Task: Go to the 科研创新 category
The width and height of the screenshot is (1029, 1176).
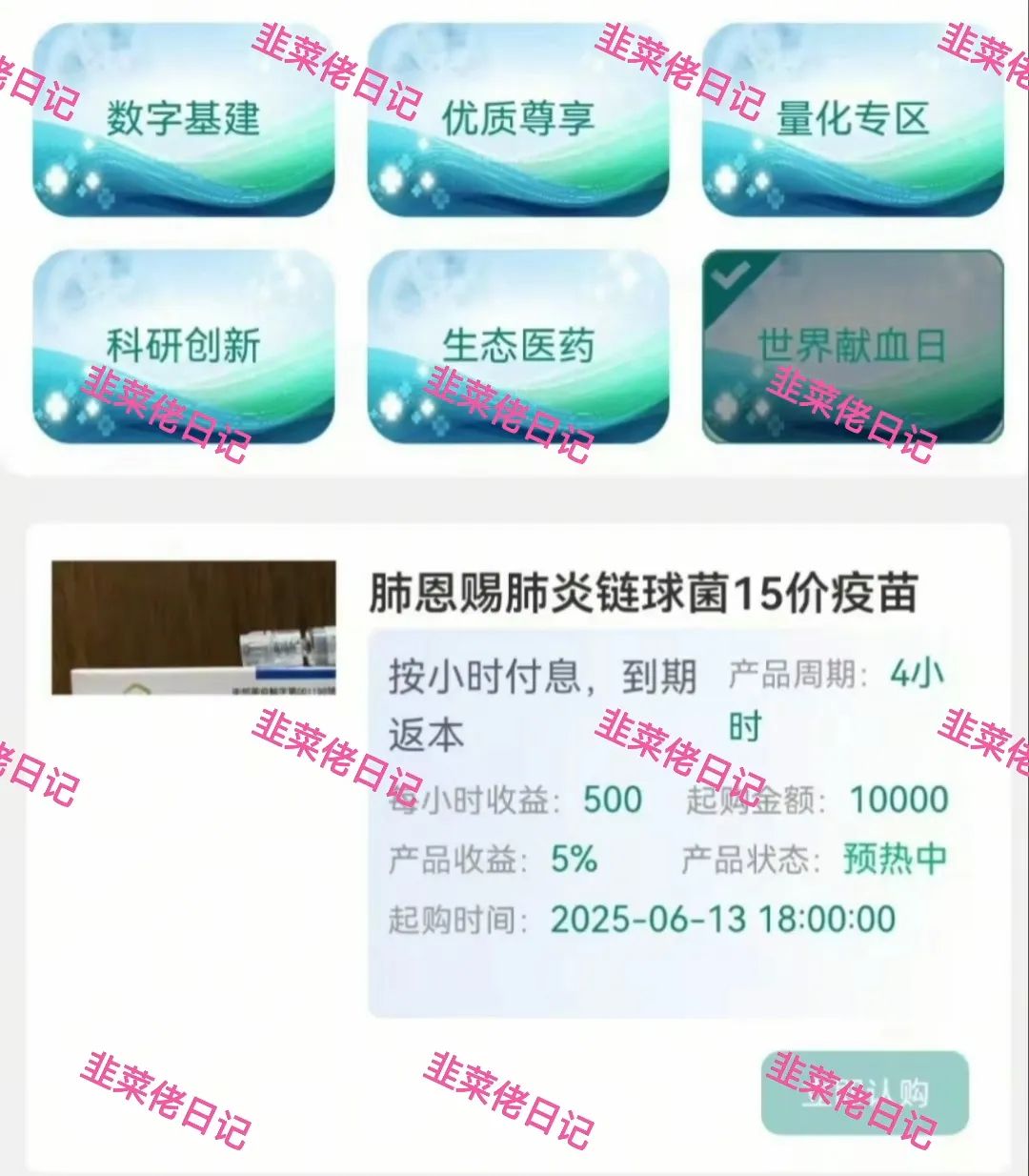Action: click(x=183, y=347)
